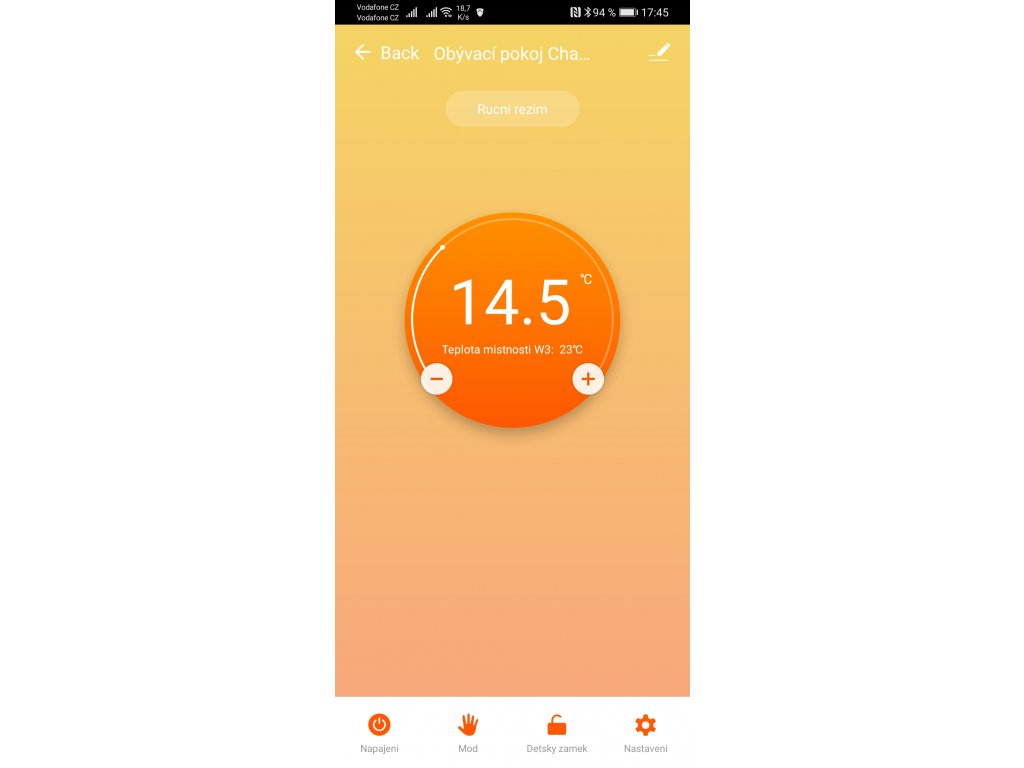Image resolution: width=1024 pixels, height=768 pixels.
Task: Increase temperature with the plus button
Action: pyautogui.click(x=588, y=379)
